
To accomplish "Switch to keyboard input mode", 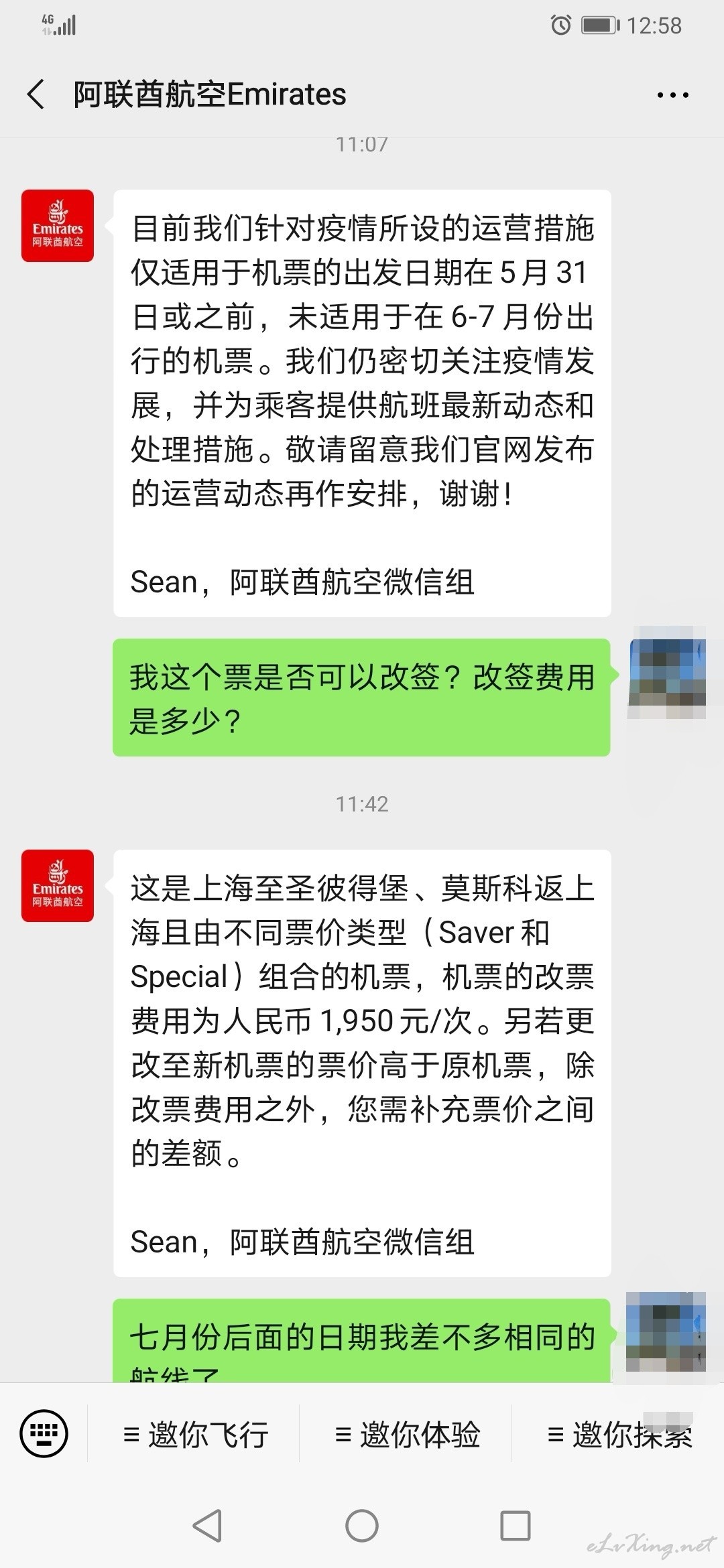I will pos(44,1434).
